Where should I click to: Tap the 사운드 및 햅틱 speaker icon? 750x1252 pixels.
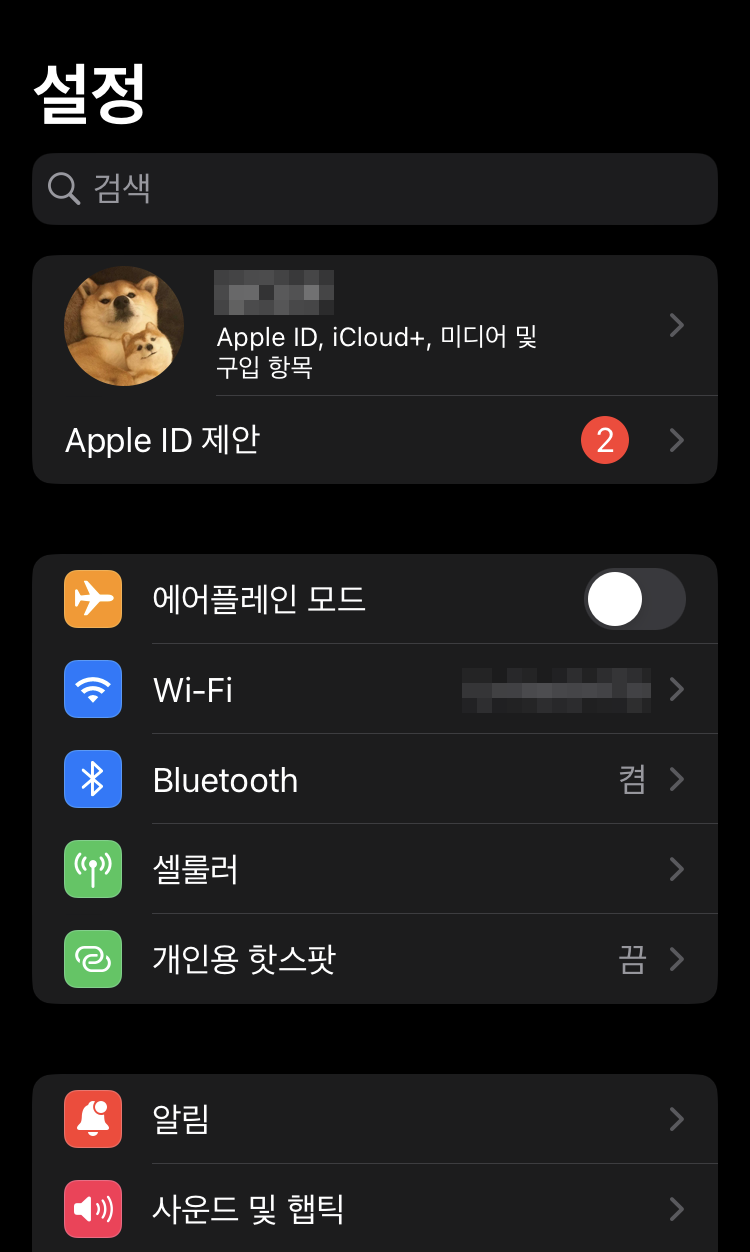click(91, 1208)
